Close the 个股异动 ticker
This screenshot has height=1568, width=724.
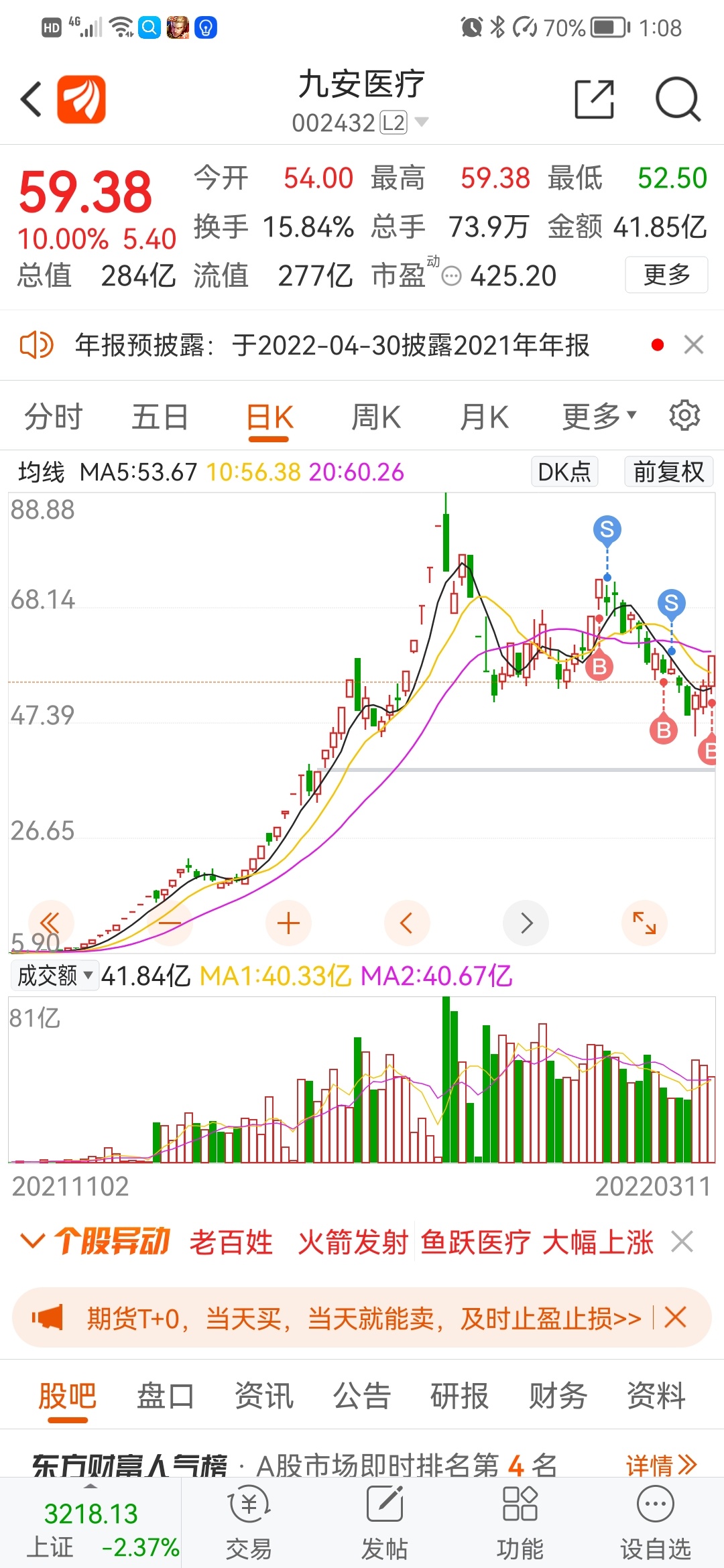click(682, 1242)
